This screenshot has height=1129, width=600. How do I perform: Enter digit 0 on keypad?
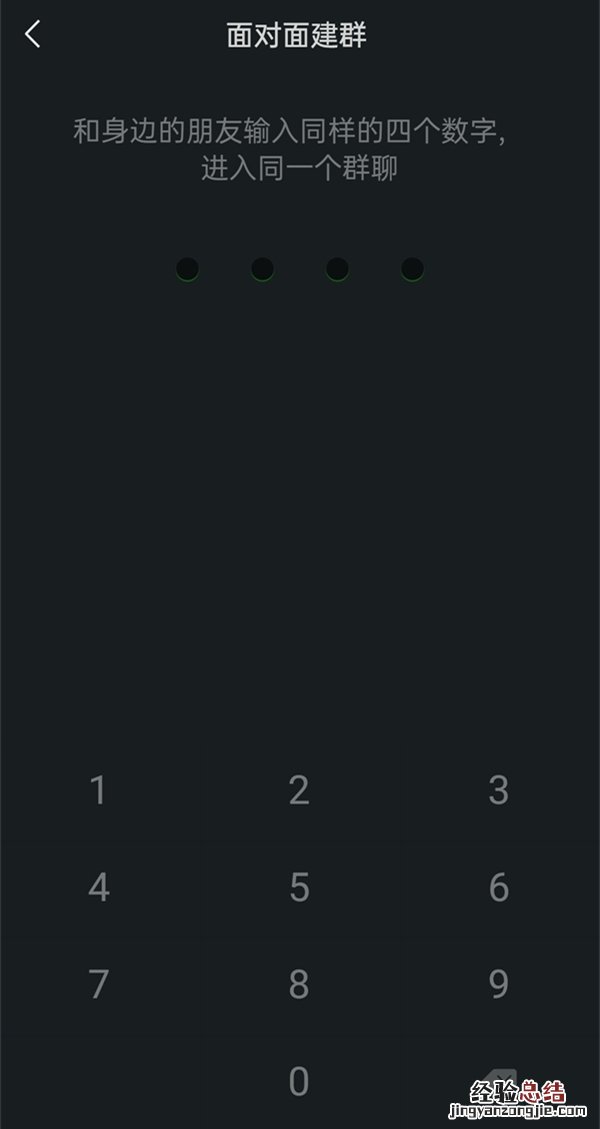[299, 1081]
